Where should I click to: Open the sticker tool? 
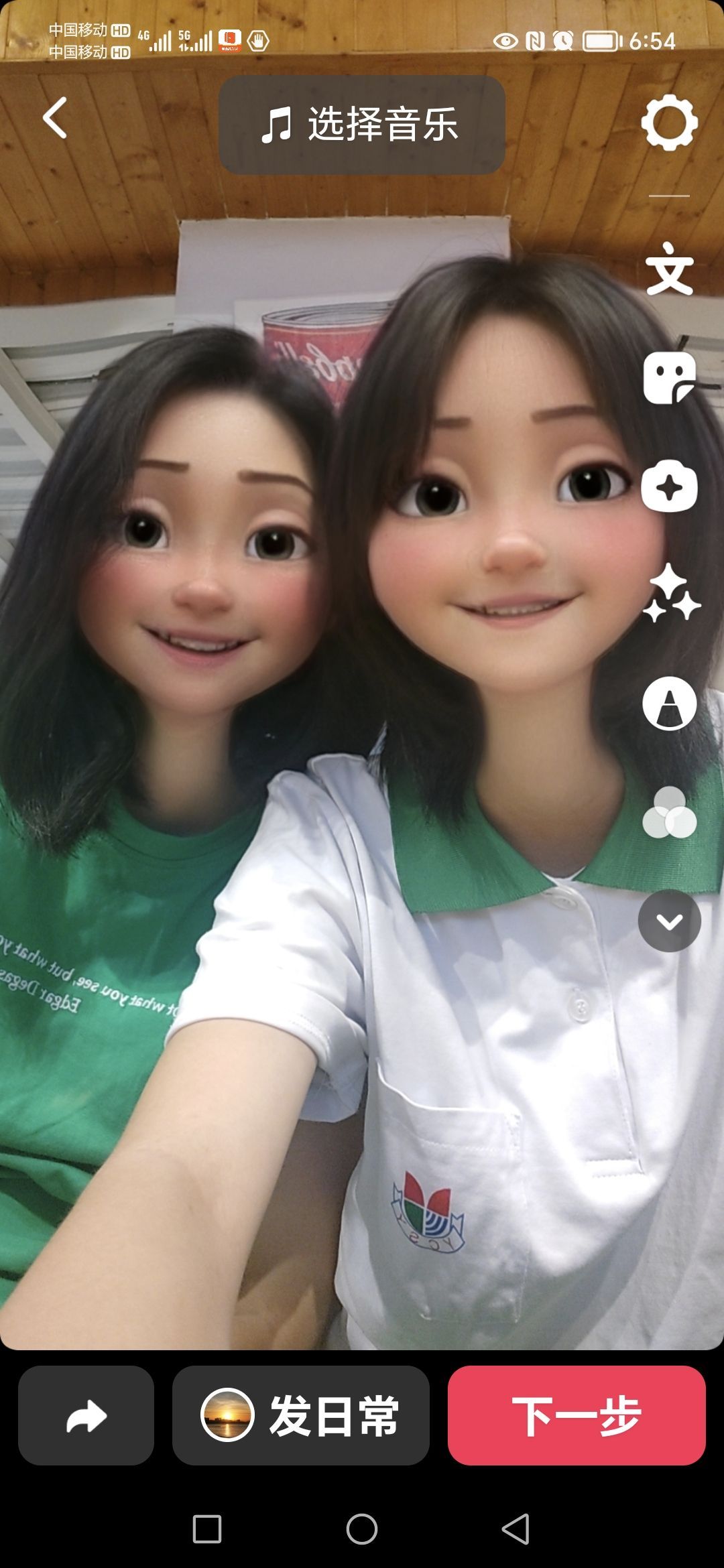tap(669, 378)
